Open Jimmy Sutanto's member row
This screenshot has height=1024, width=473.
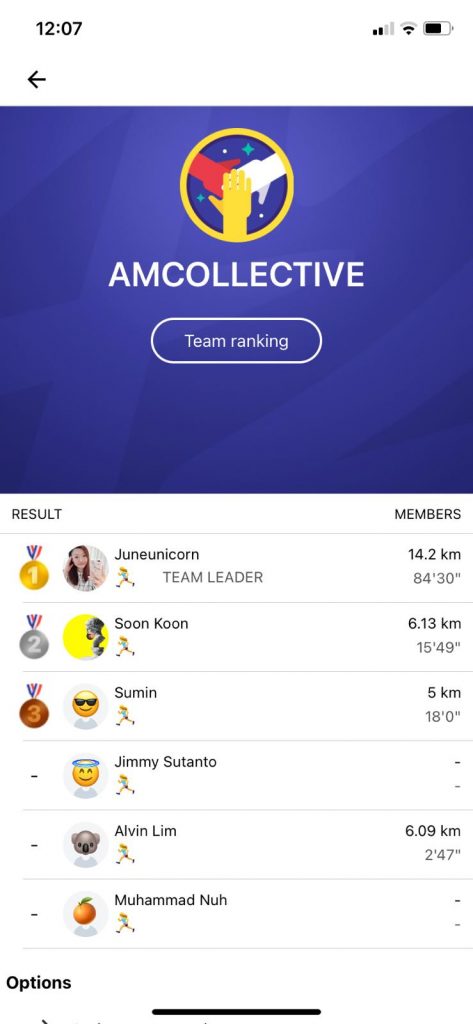(236, 776)
